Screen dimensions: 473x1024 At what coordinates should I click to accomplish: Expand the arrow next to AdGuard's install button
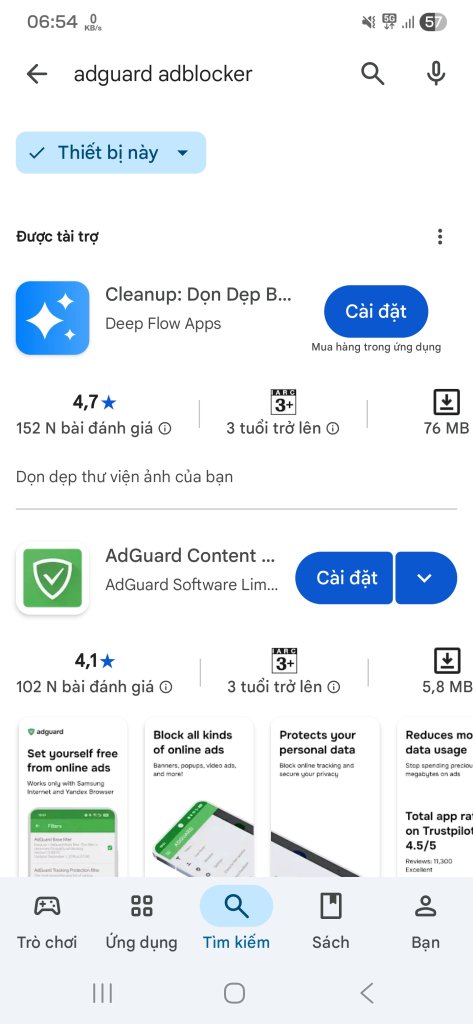click(x=426, y=578)
